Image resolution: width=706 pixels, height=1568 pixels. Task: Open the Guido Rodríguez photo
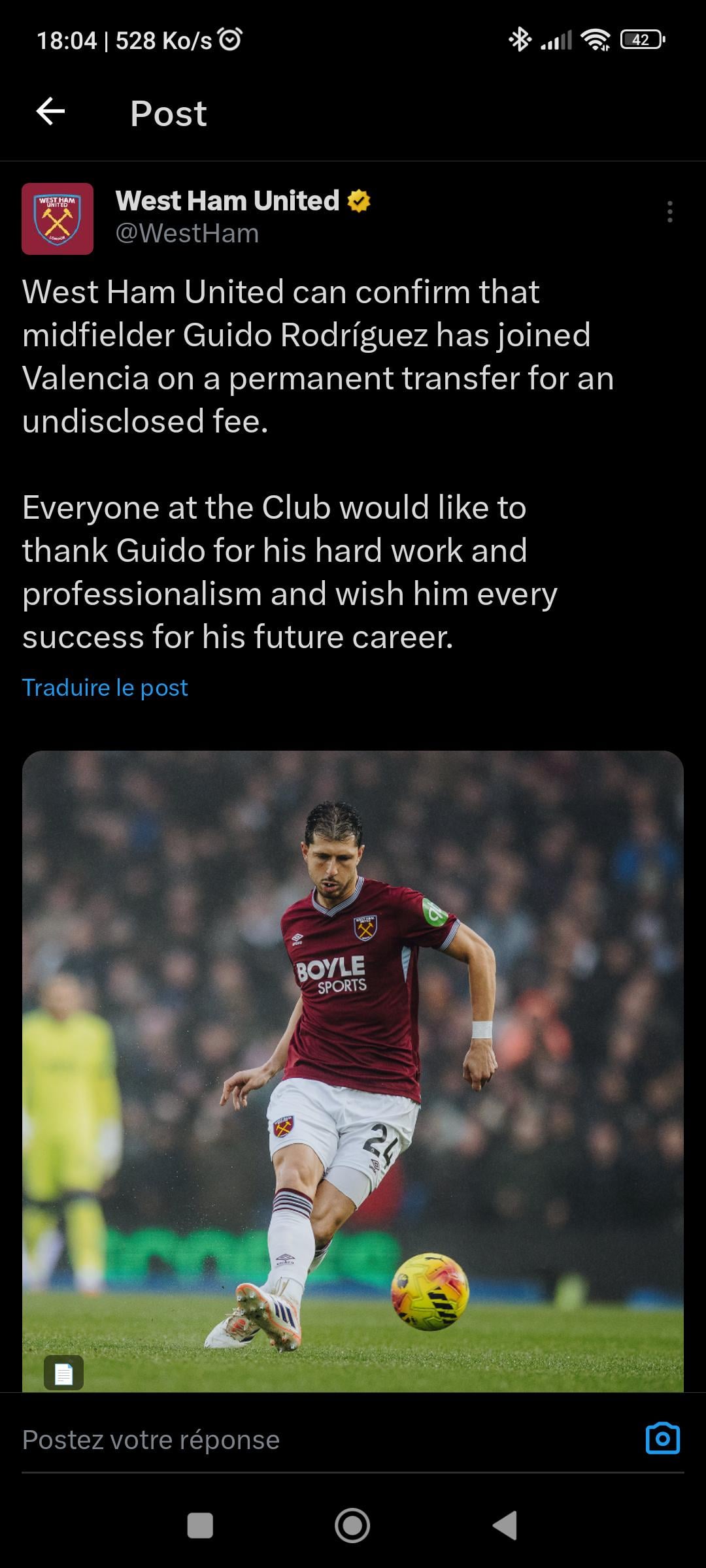[353, 1071]
